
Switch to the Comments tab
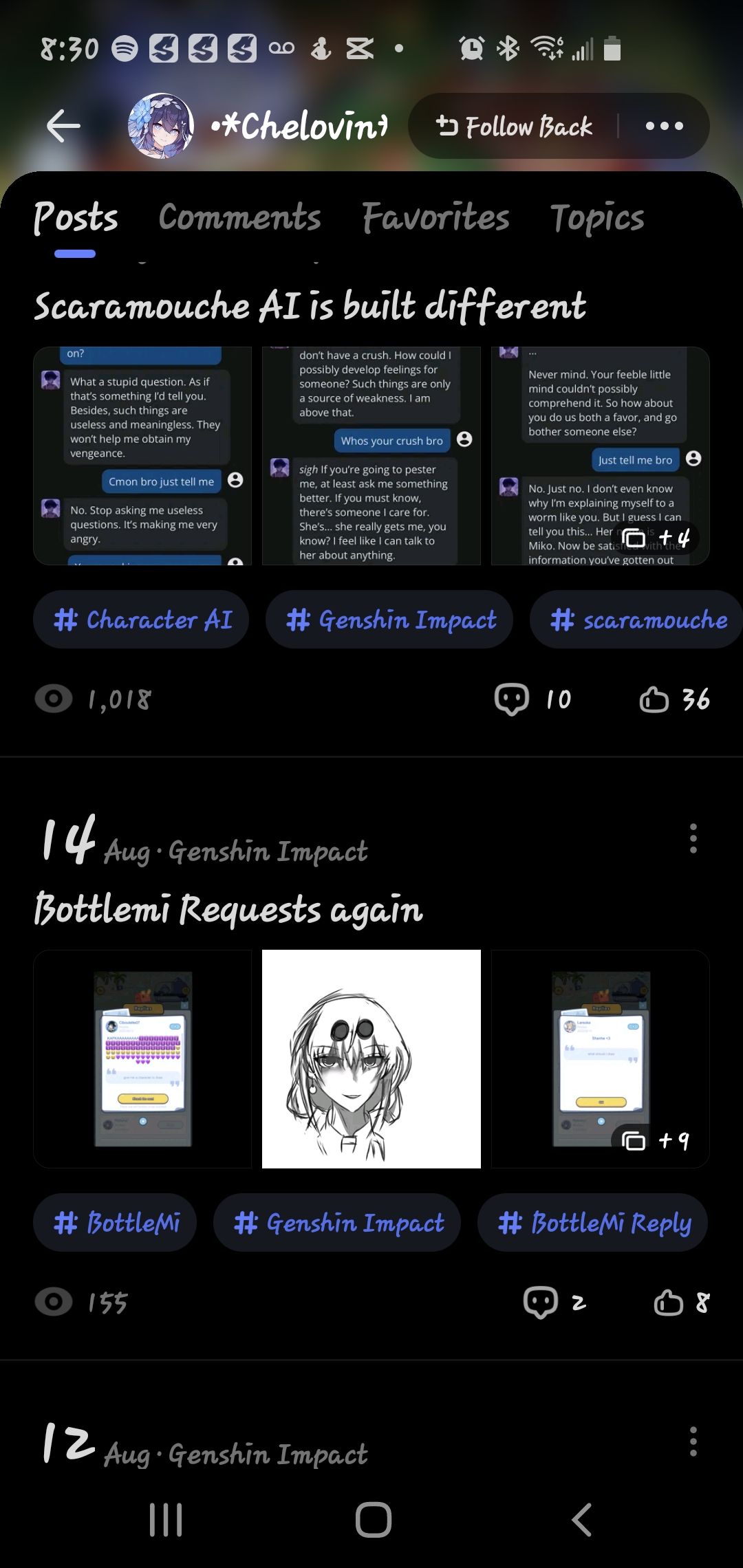(239, 218)
